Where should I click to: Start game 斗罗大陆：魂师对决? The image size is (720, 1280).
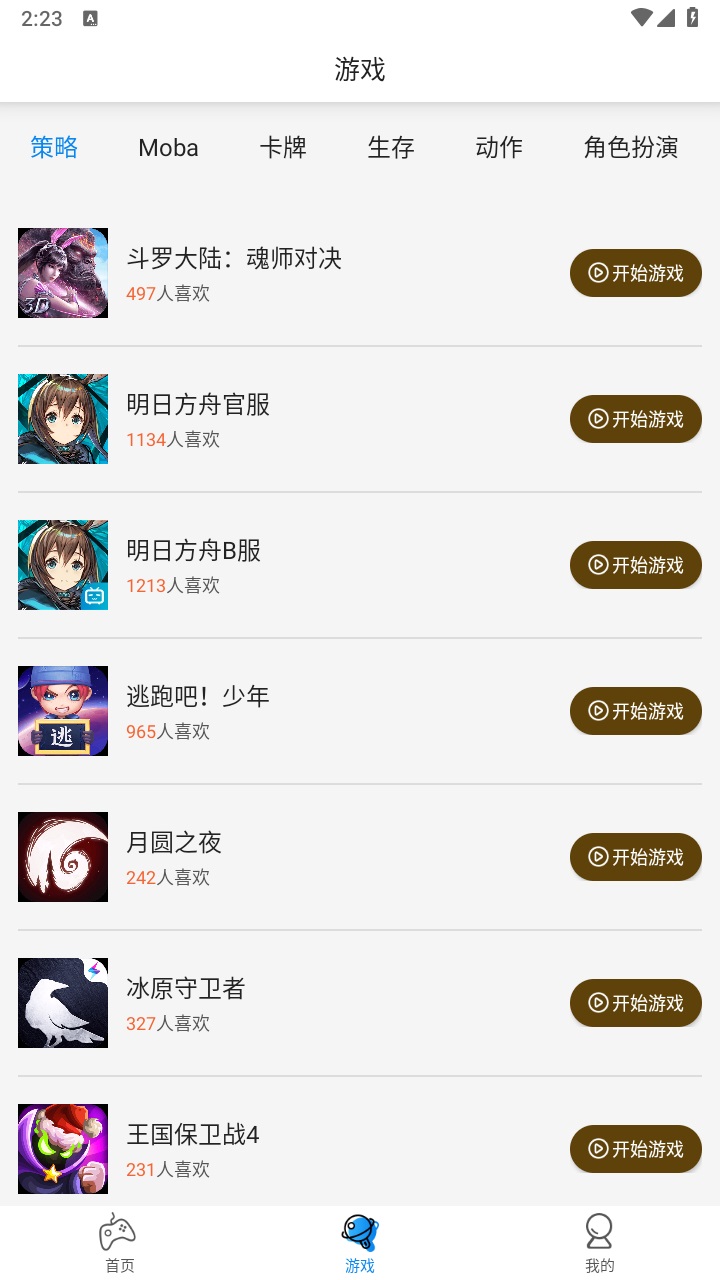(x=636, y=273)
